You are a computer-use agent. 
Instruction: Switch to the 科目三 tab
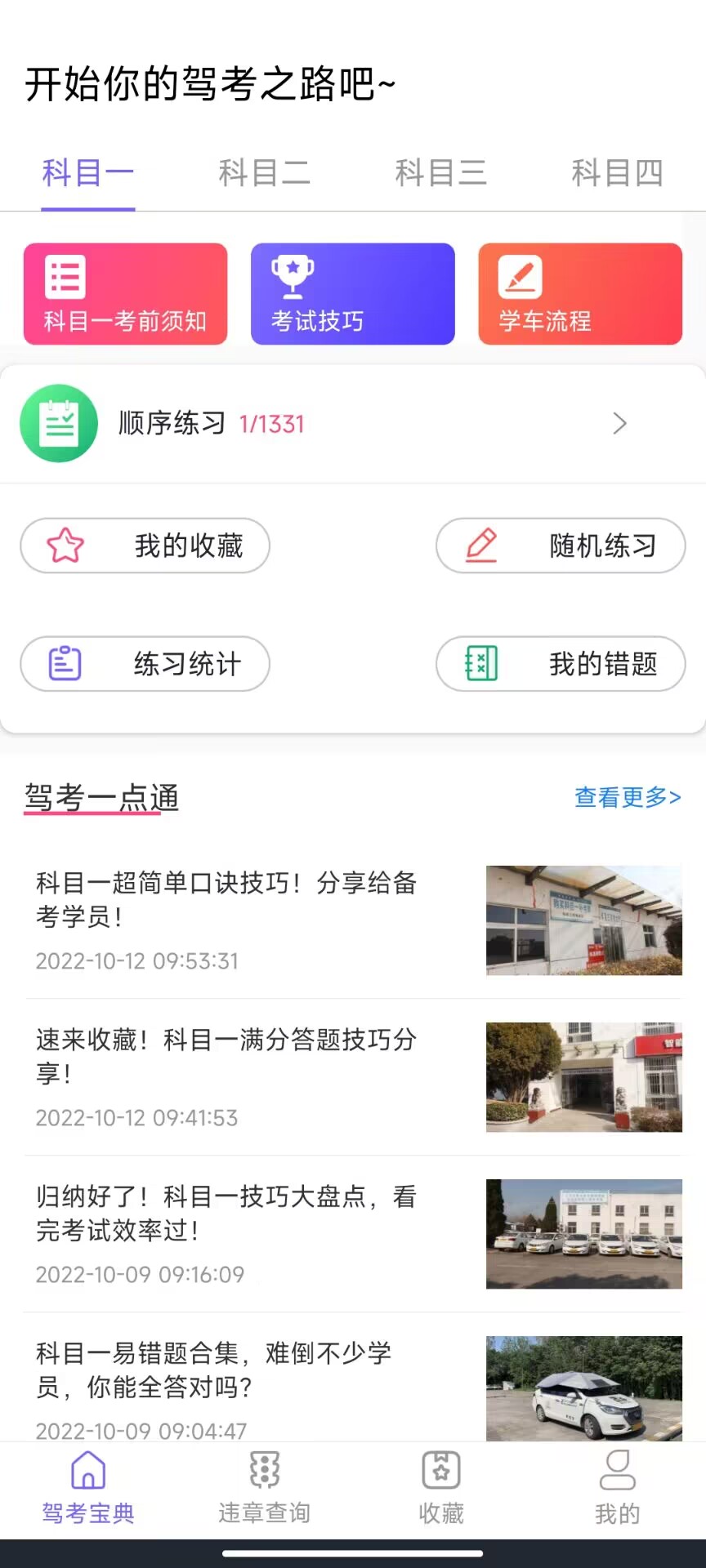pyautogui.click(x=440, y=173)
